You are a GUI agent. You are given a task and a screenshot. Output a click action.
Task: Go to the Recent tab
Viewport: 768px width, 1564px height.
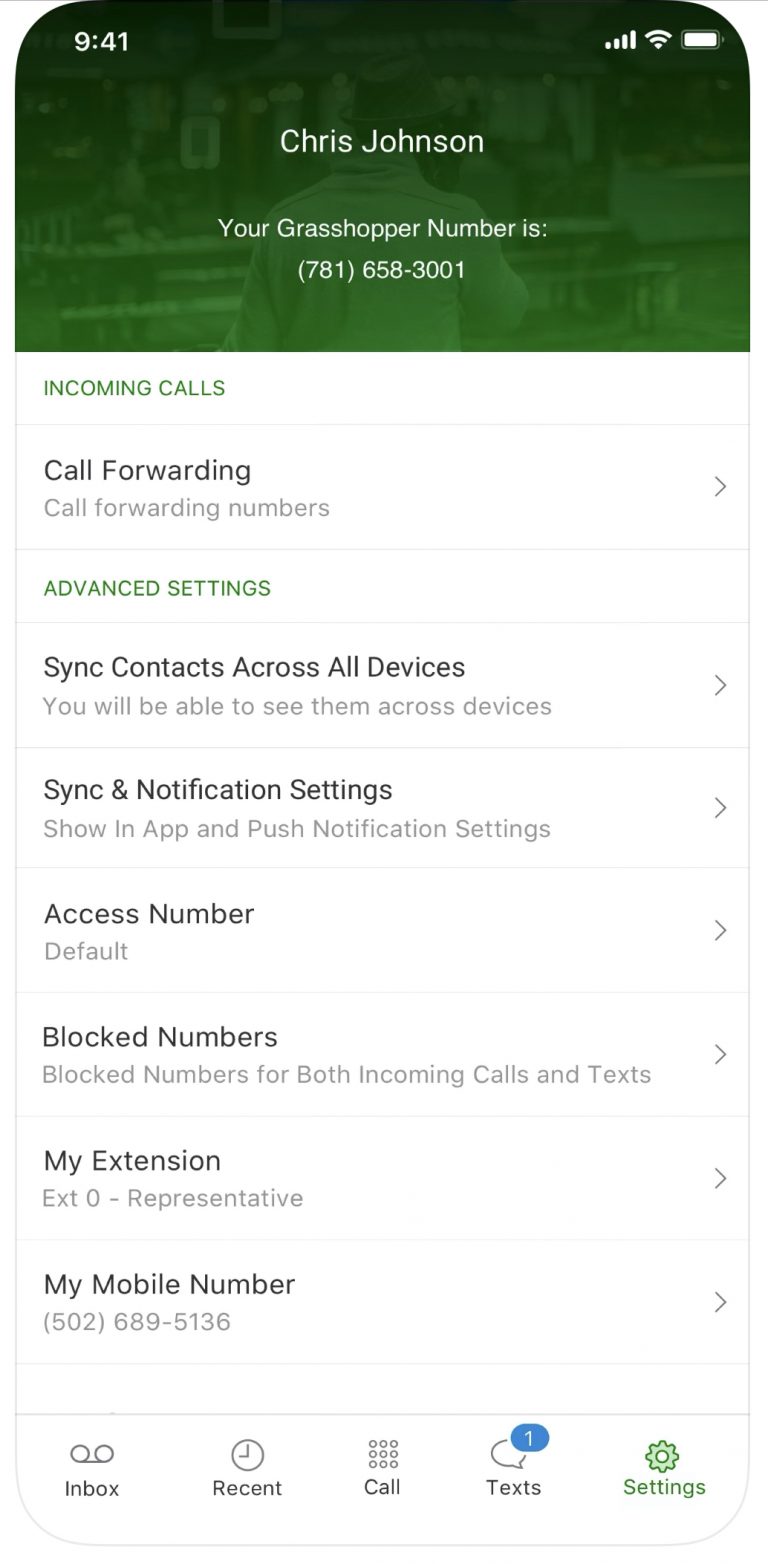pyautogui.click(x=247, y=1469)
